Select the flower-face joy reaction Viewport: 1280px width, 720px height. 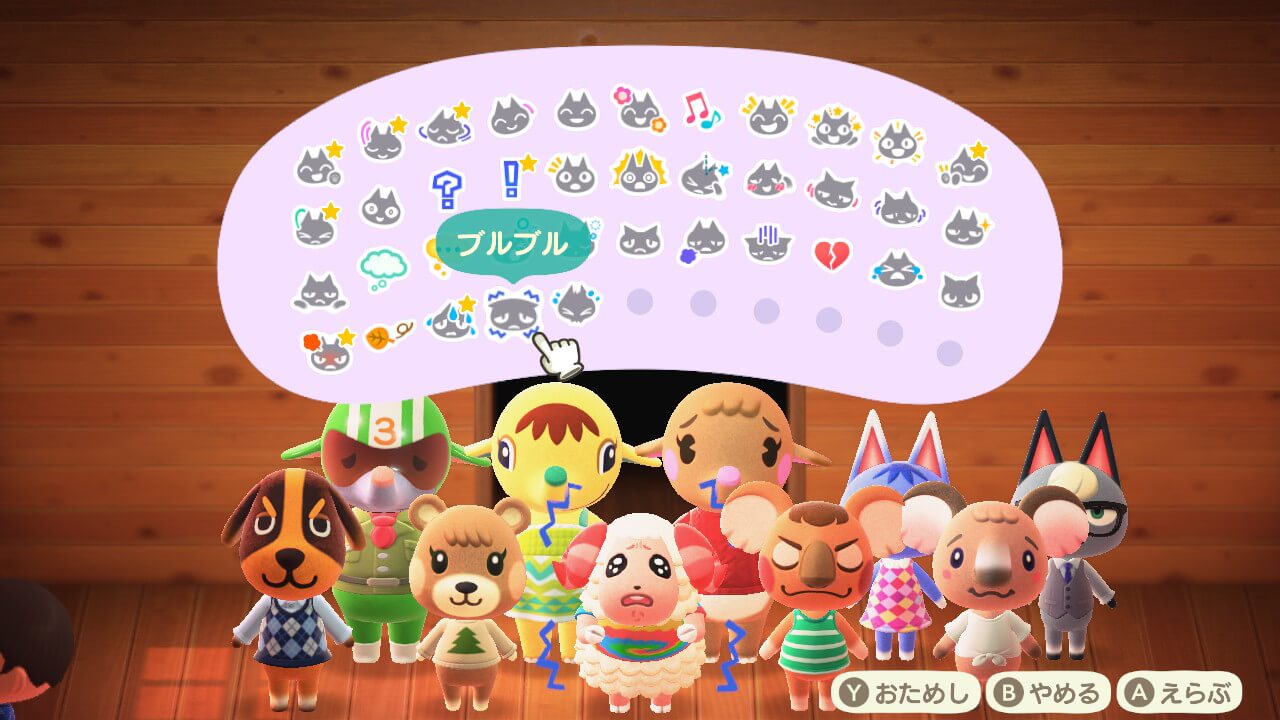pyautogui.click(x=639, y=110)
